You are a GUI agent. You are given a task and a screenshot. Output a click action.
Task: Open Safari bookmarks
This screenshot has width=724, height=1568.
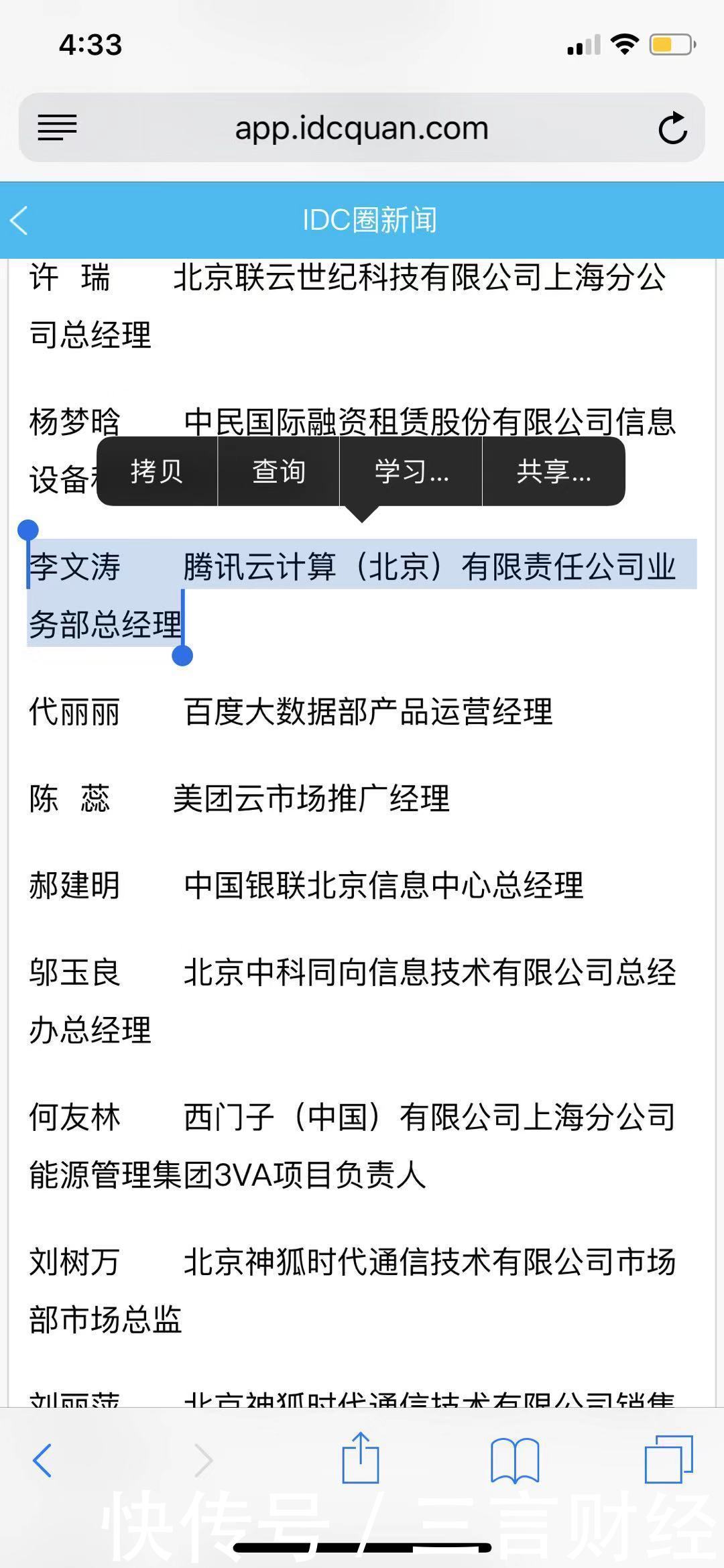(x=514, y=1459)
